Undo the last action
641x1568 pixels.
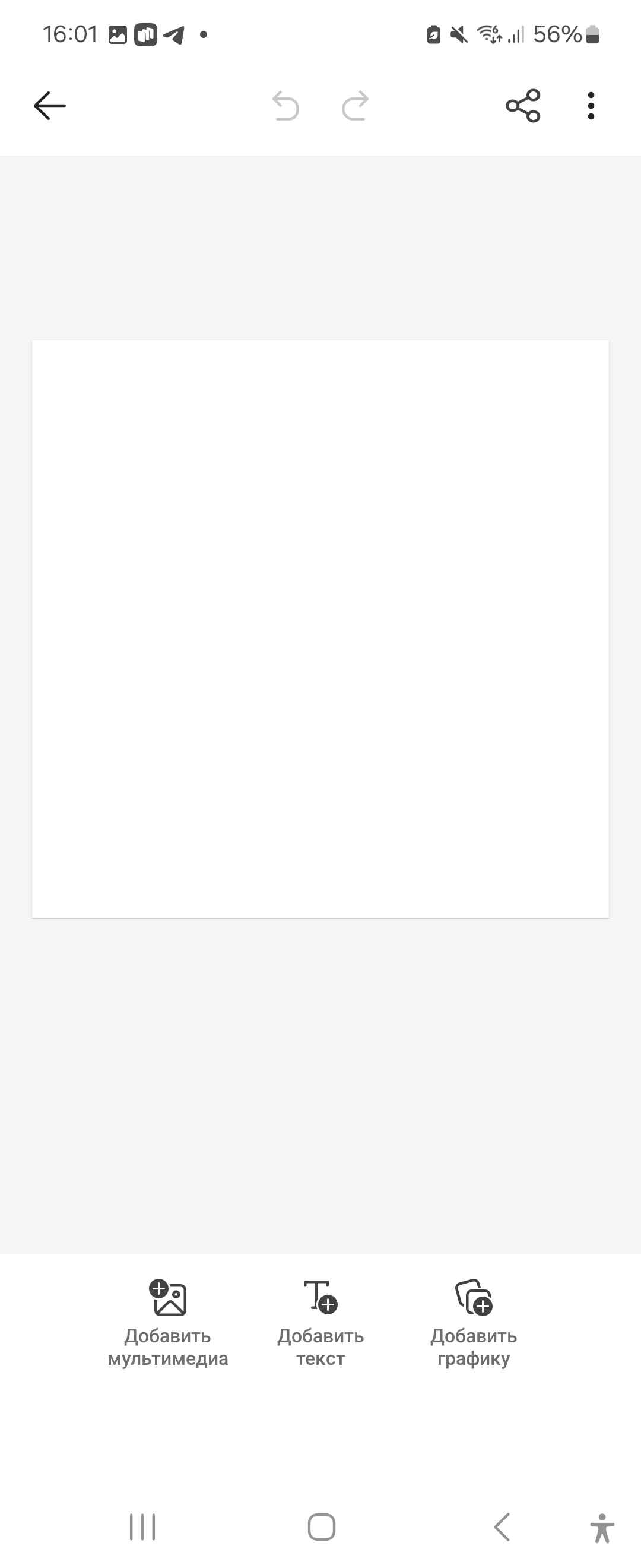point(285,106)
